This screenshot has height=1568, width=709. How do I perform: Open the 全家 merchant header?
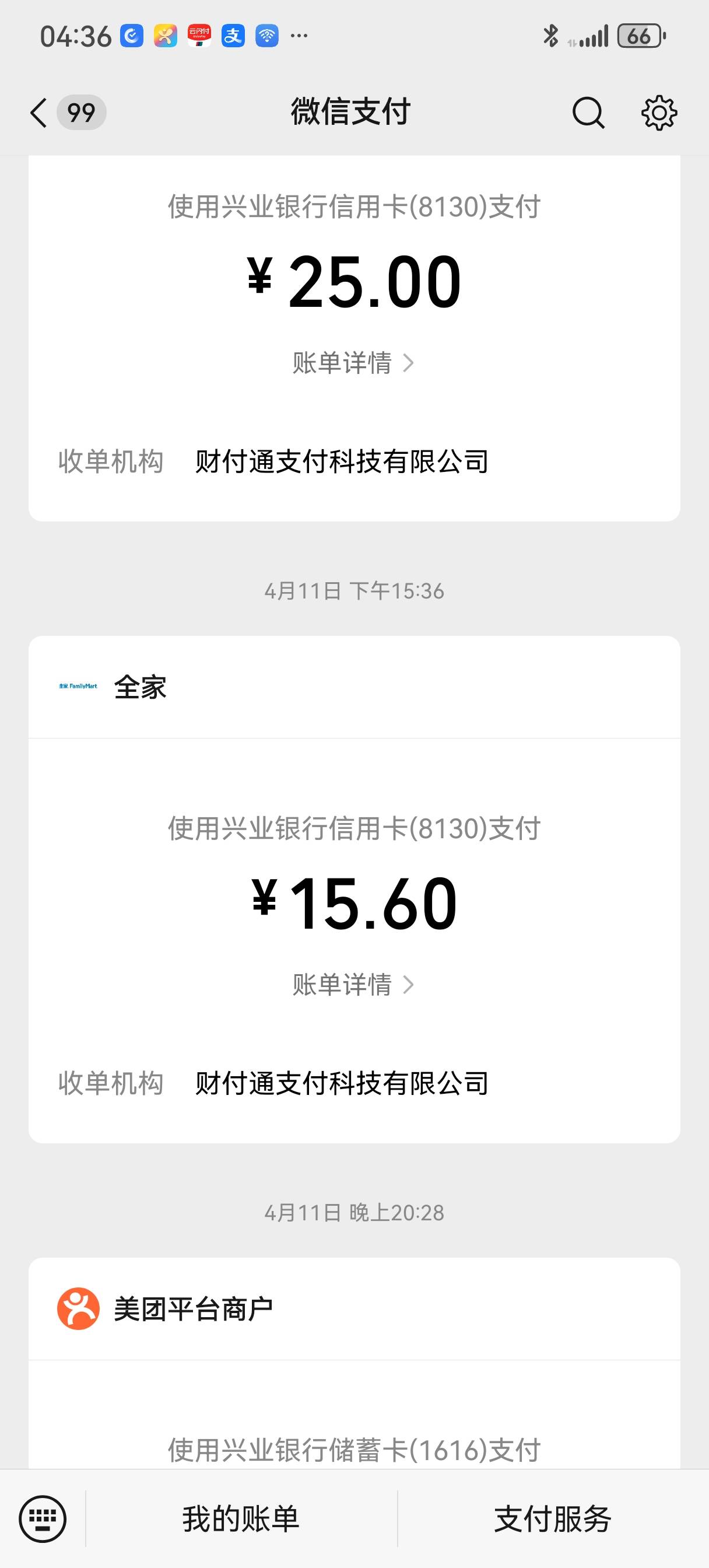pos(354,687)
